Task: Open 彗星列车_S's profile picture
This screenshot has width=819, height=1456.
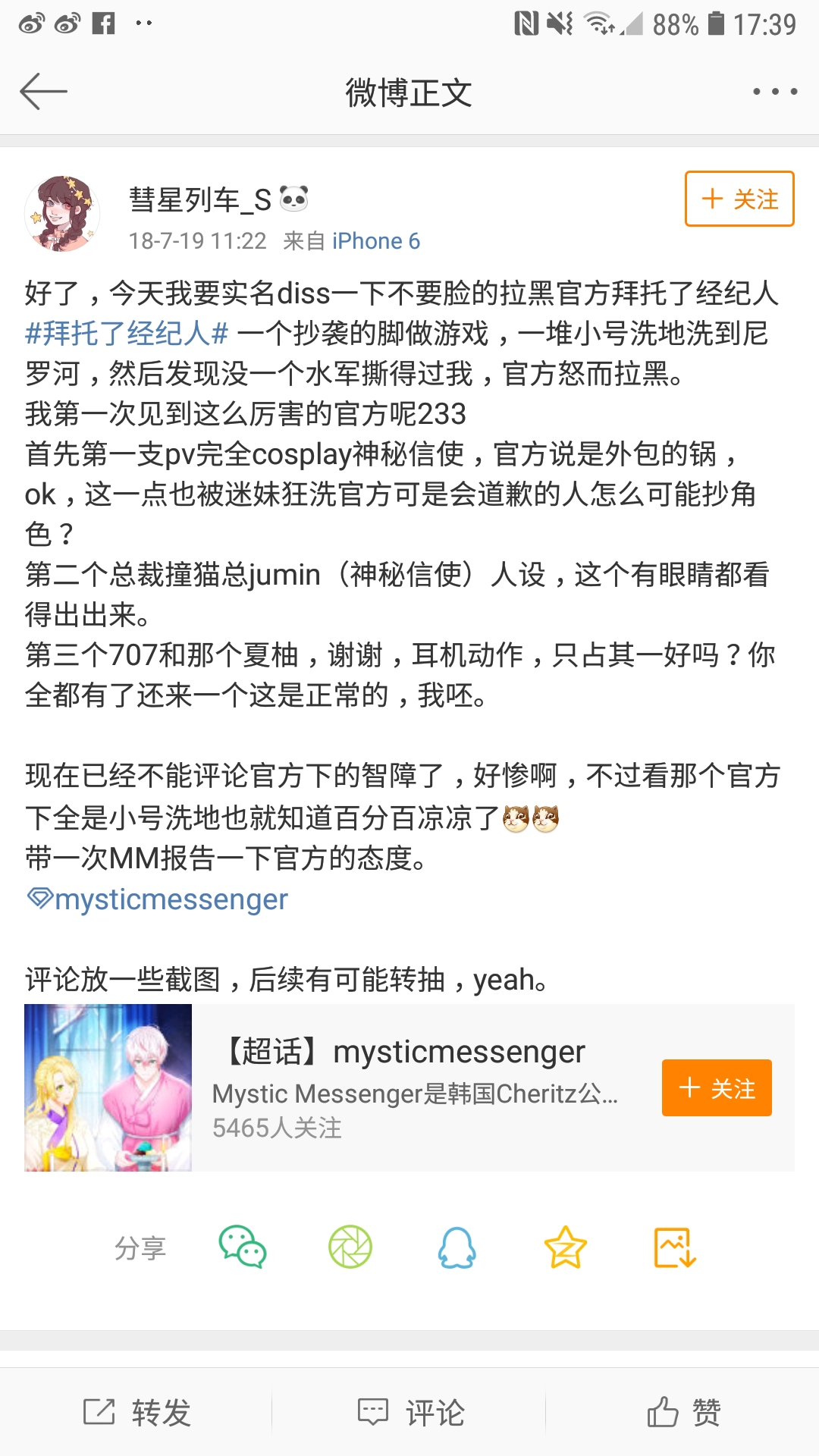Action: click(x=62, y=214)
